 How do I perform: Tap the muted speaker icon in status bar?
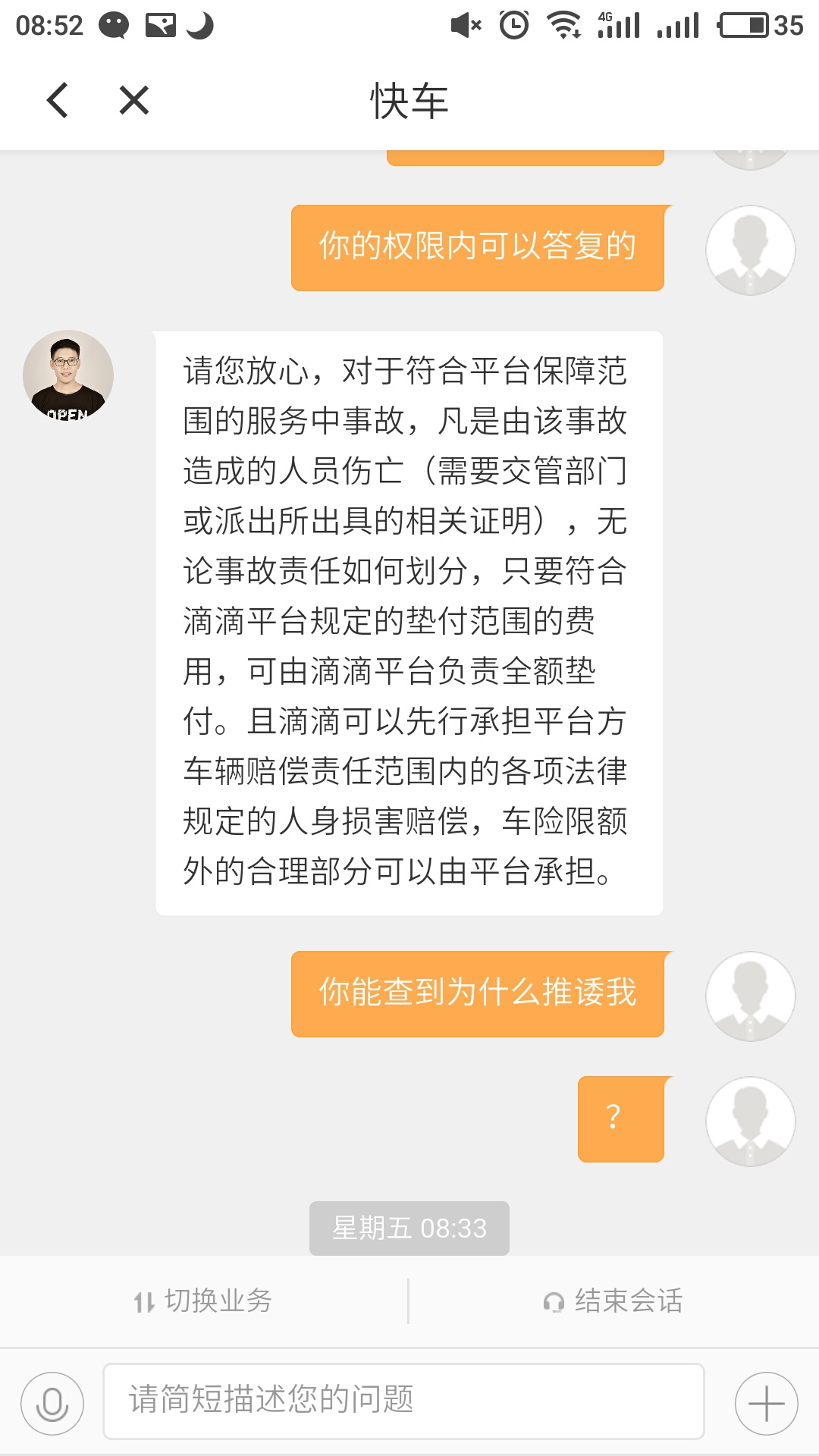pyautogui.click(x=467, y=24)
